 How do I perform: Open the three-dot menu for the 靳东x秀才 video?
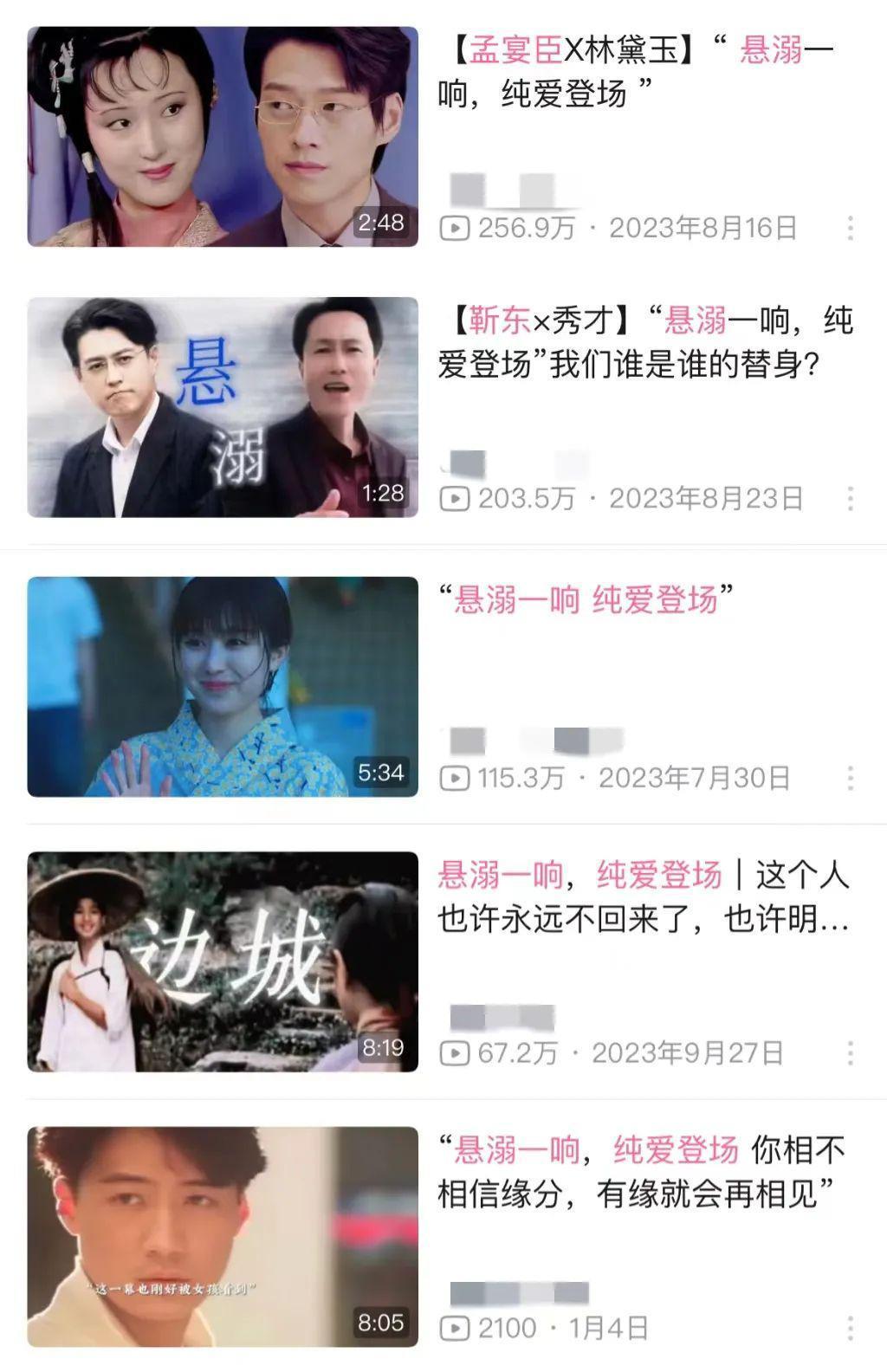coord(850,497)
